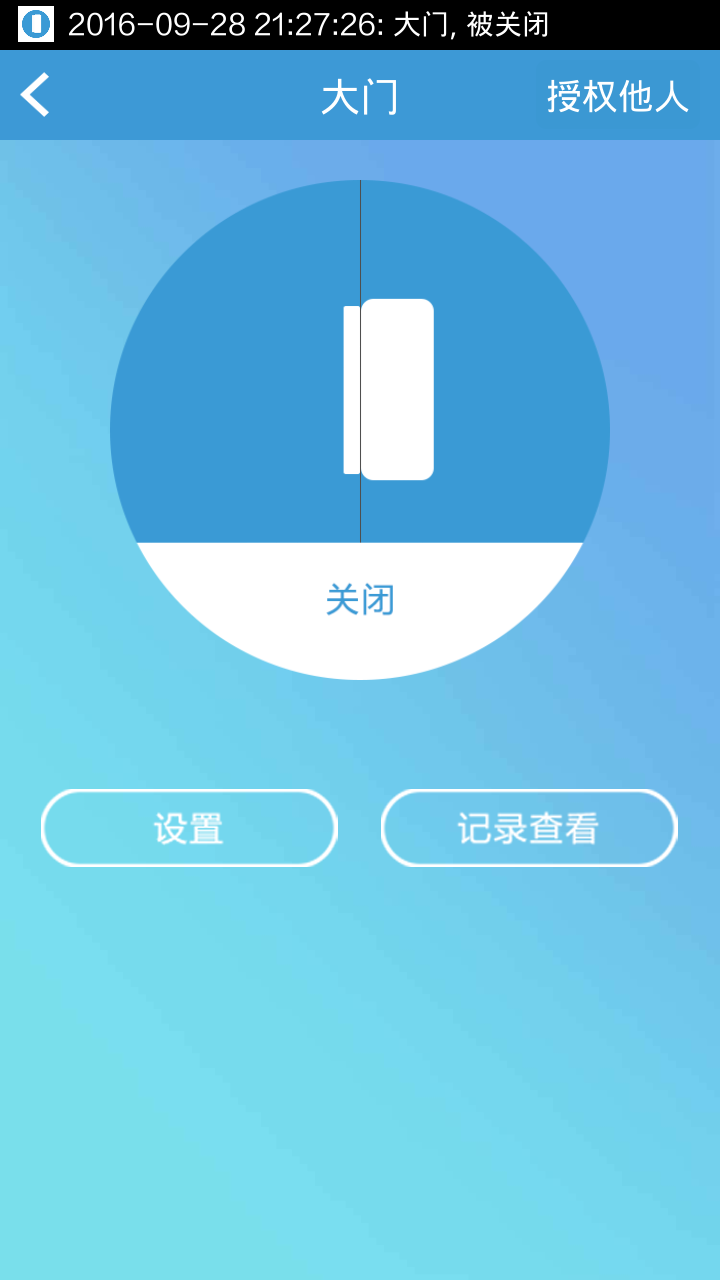The image size is (720, 1280).
Task: Click 关闭 to change the door status
Action: coord(361,597)
